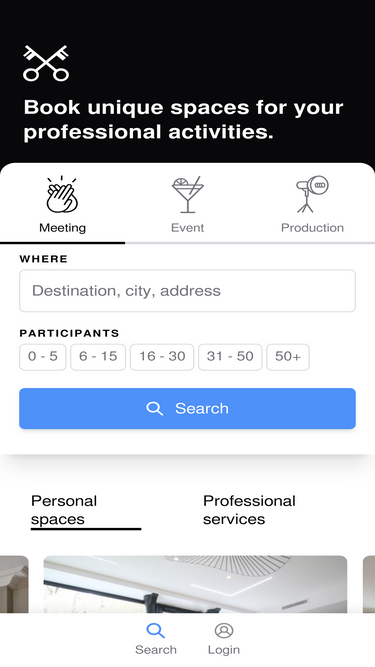Choose 6 - 15 participants
The height and width of the screenshot is (667, 375).
coord(98,357)
